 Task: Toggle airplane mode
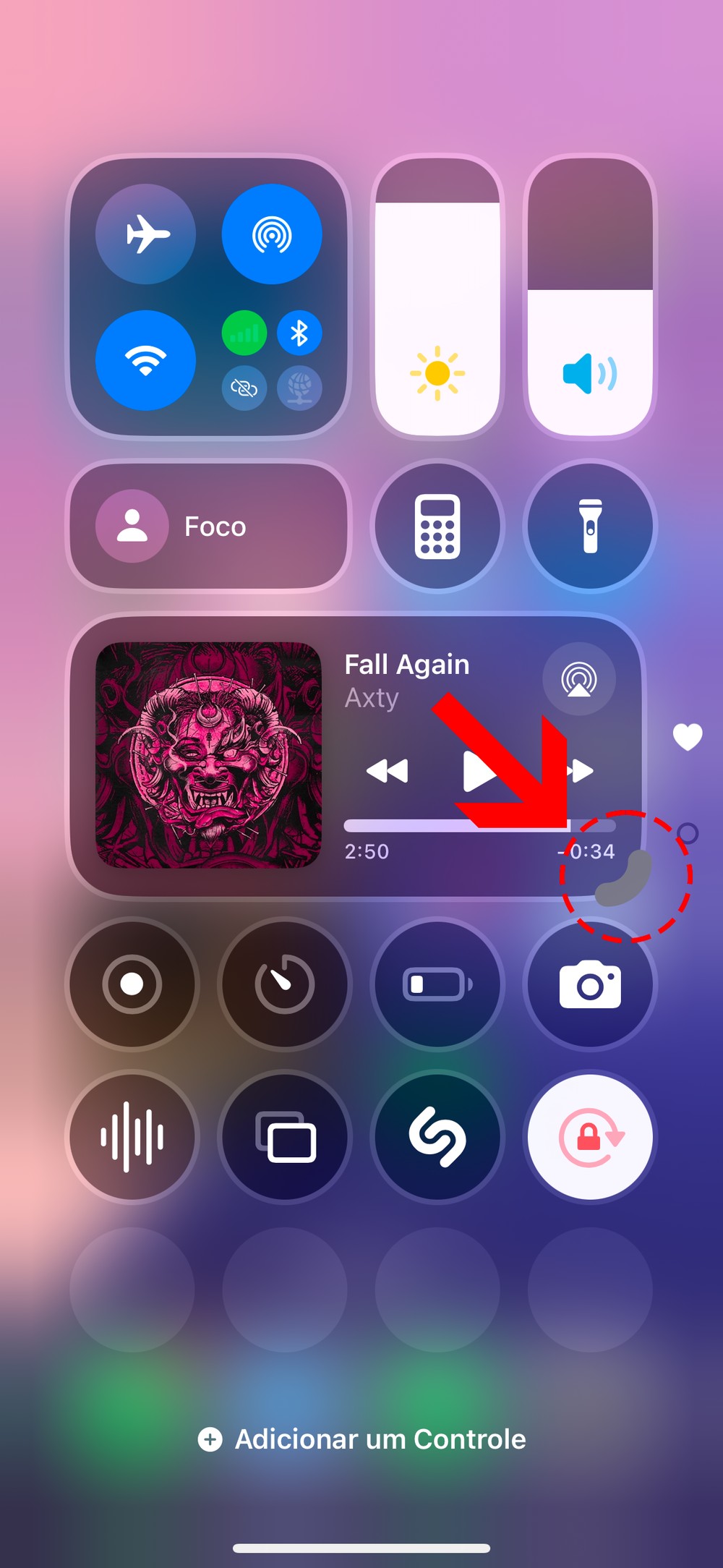click(x=145, y=234)
